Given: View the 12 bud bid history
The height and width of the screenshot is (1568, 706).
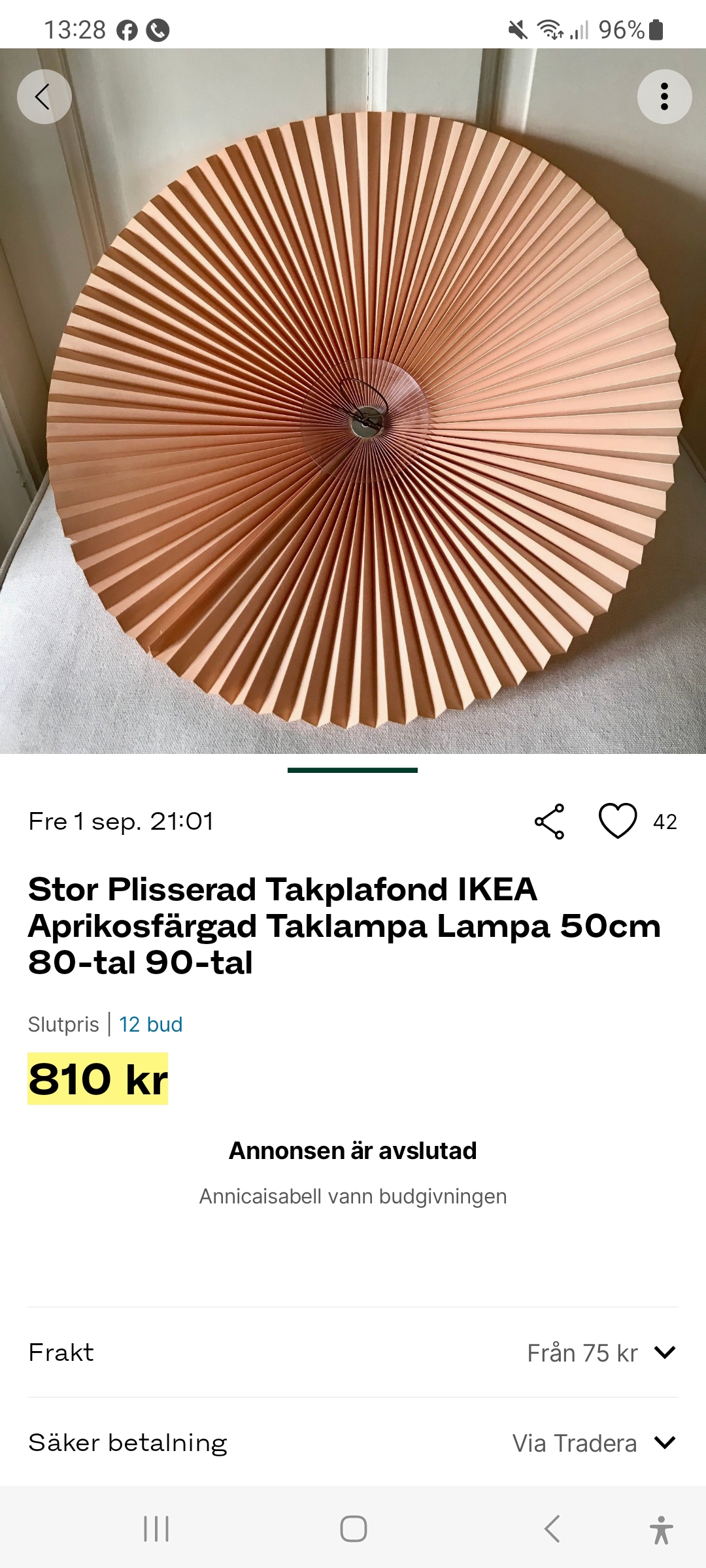Looking at the screenshot, I should pyautogui.click(x=150, y=1024).
